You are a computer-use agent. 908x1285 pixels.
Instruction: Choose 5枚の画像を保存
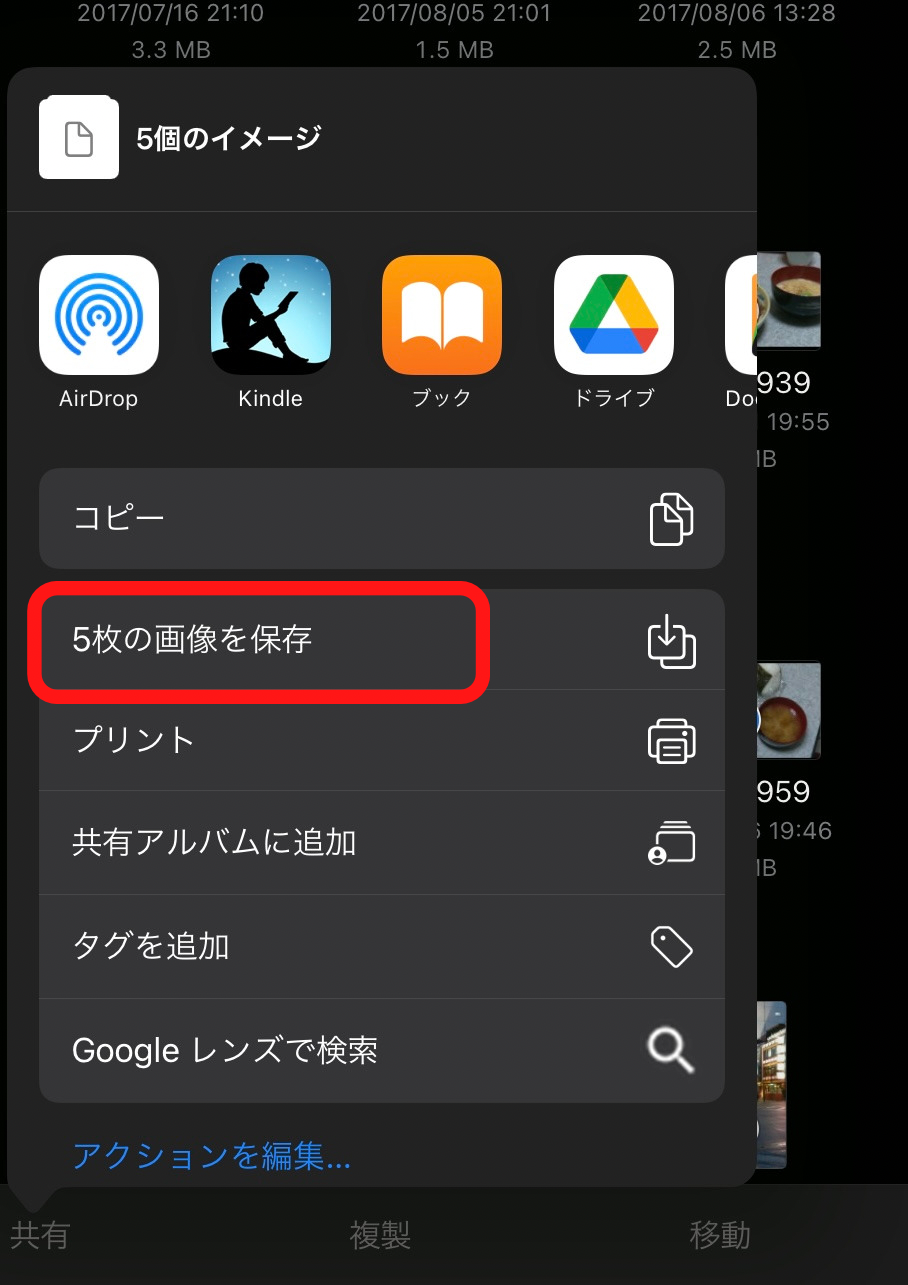click(381, 640)
